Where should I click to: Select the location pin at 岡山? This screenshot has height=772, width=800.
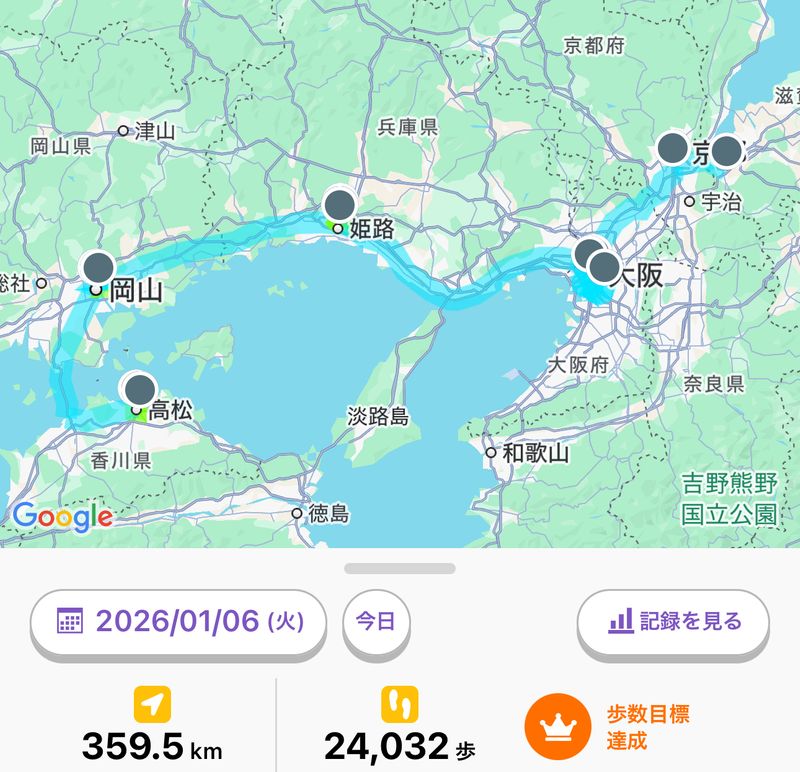click(98, 268)
